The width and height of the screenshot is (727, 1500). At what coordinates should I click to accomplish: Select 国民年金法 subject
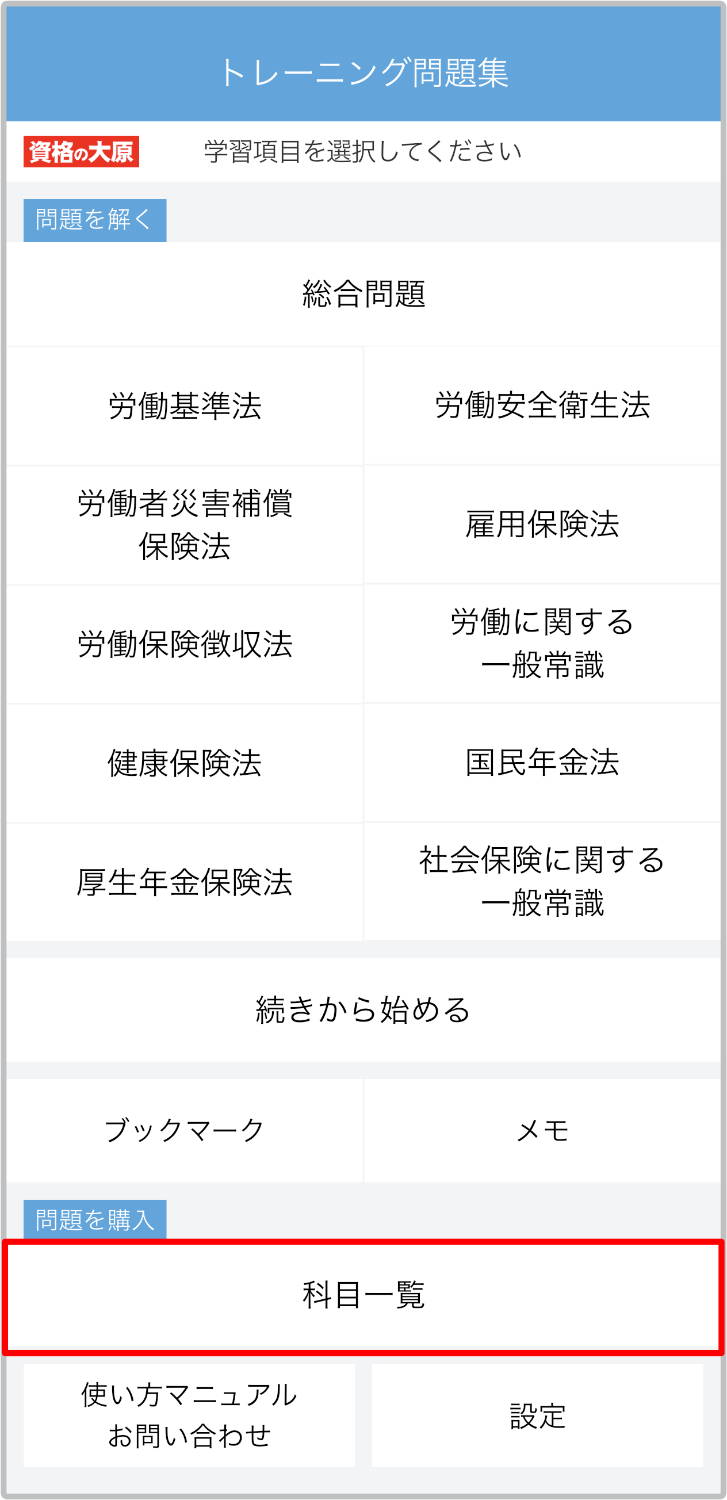(542, 763)
